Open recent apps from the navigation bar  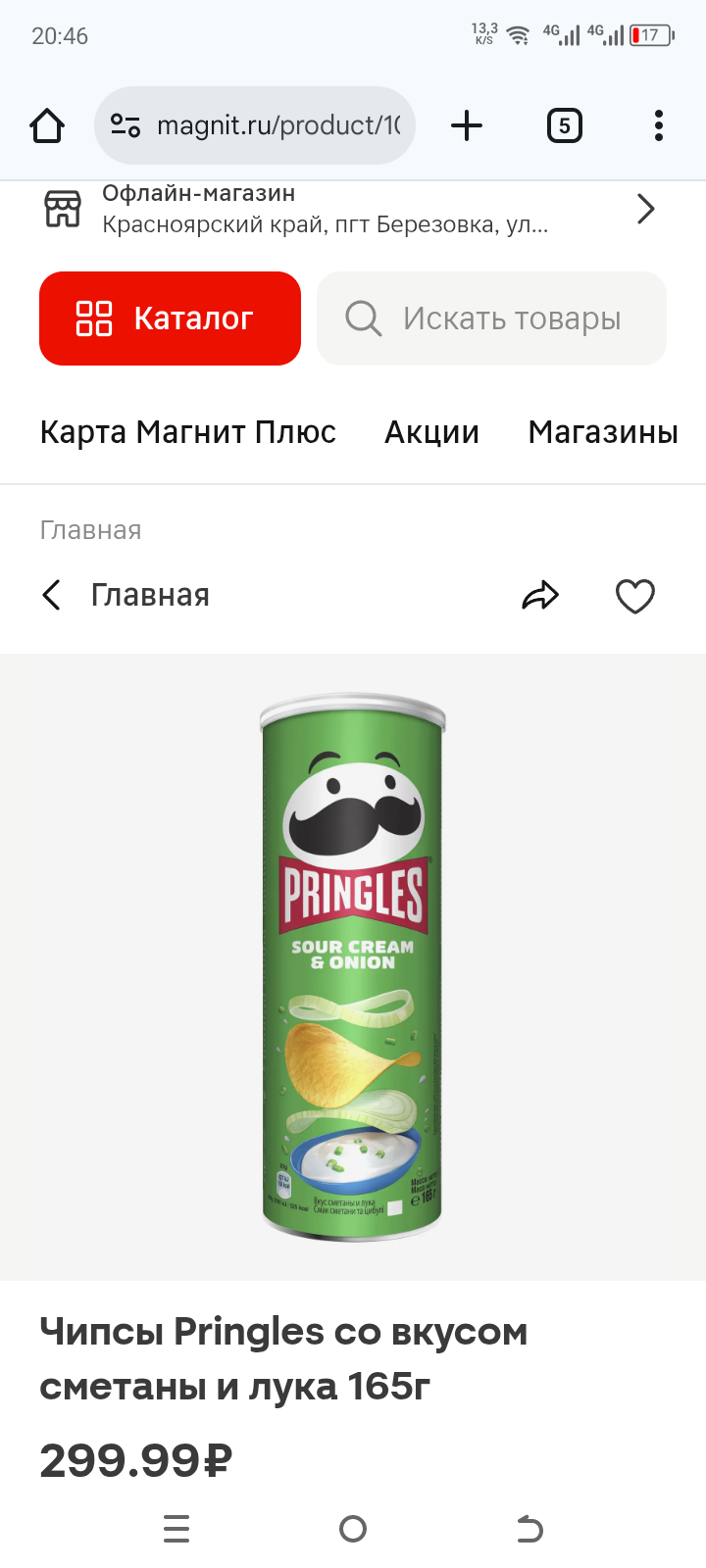tap(176, 1529)
